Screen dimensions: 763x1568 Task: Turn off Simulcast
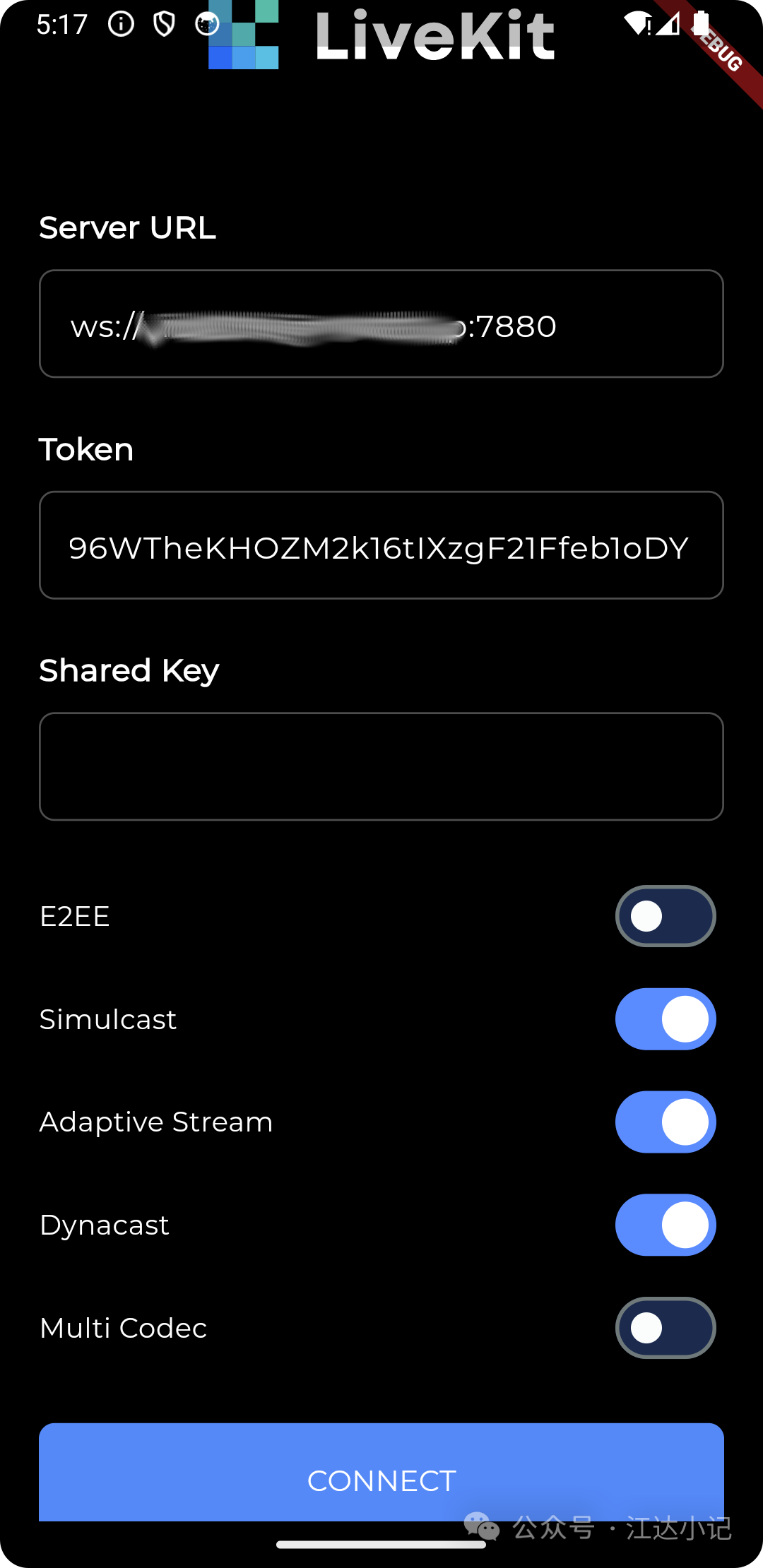[x=666, y=1019]
